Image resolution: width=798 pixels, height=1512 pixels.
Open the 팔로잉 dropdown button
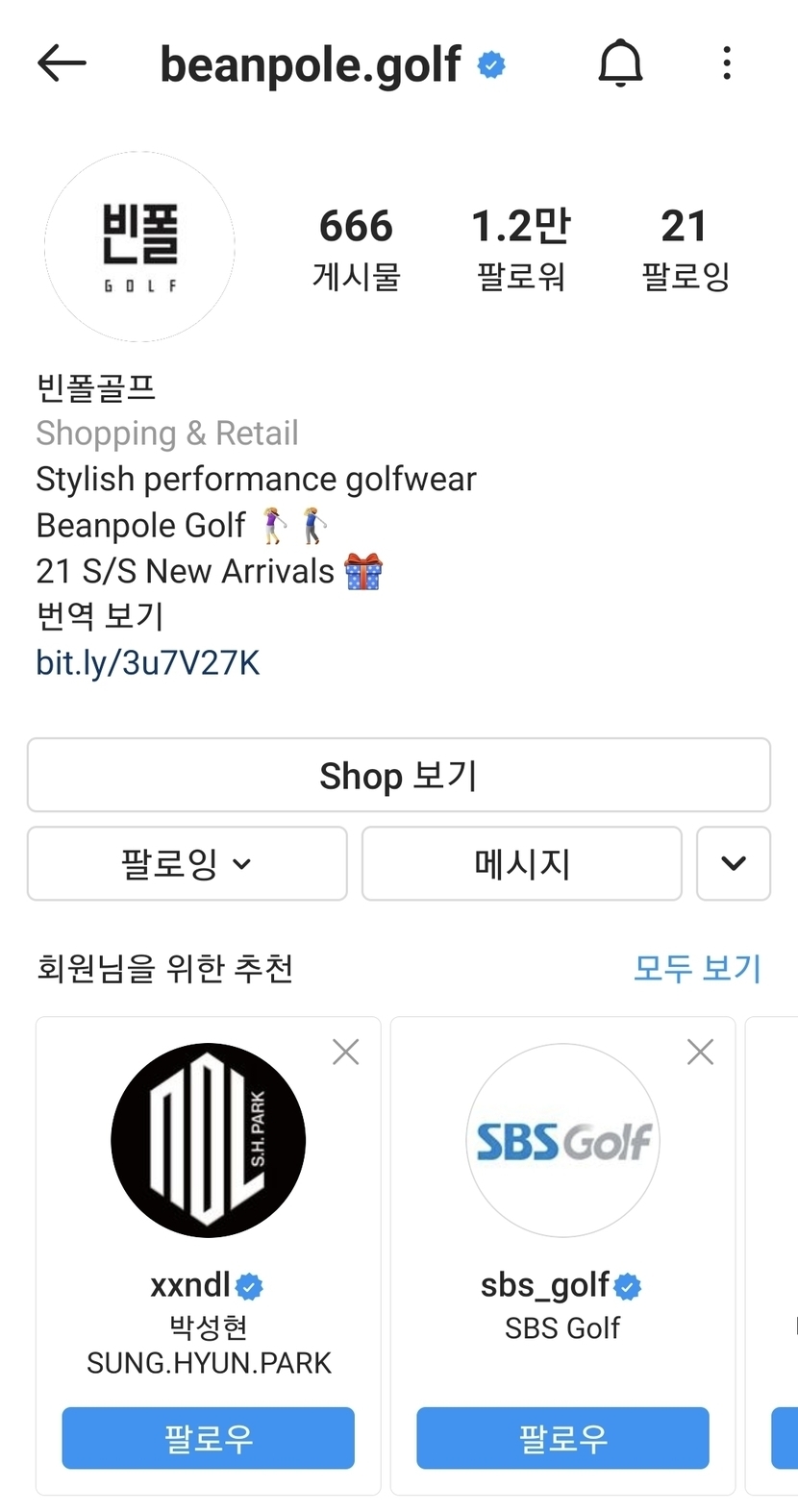click(187, 863)
